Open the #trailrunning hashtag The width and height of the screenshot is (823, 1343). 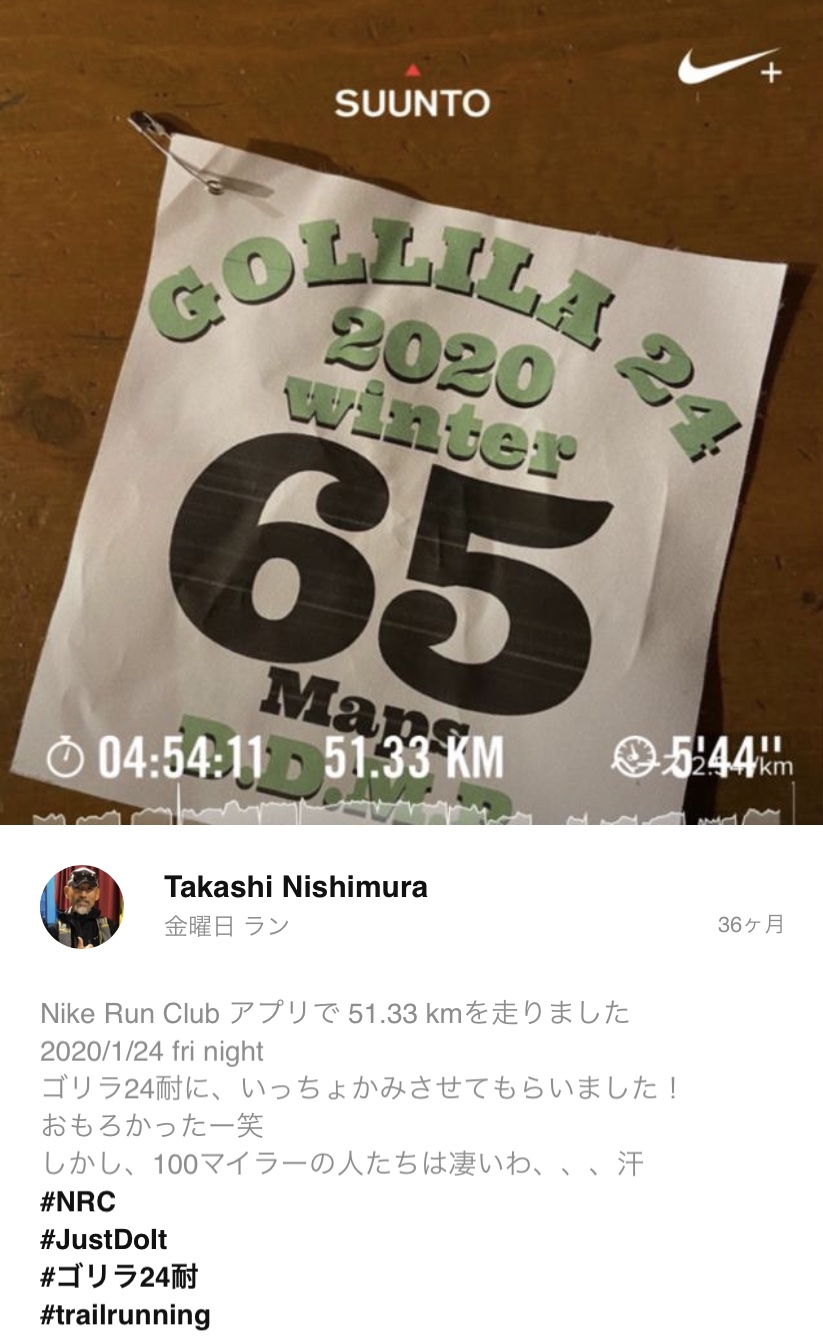point(125,1315)
